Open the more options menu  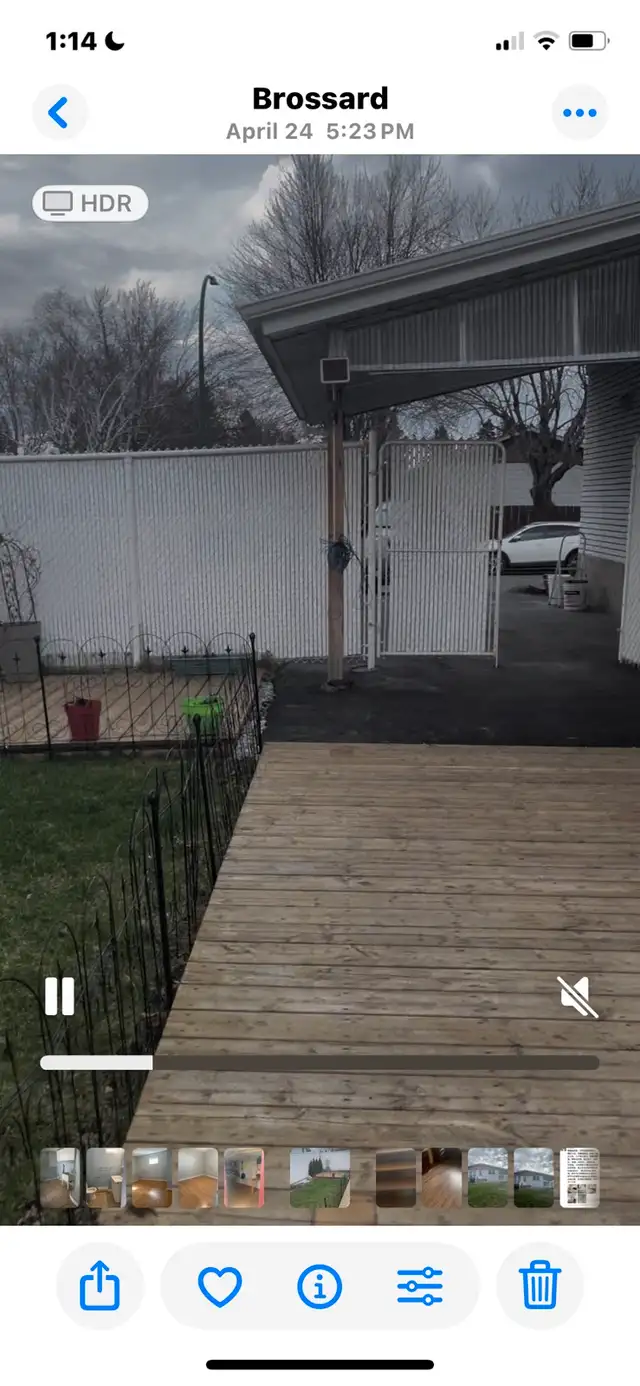tap(579, 113)
